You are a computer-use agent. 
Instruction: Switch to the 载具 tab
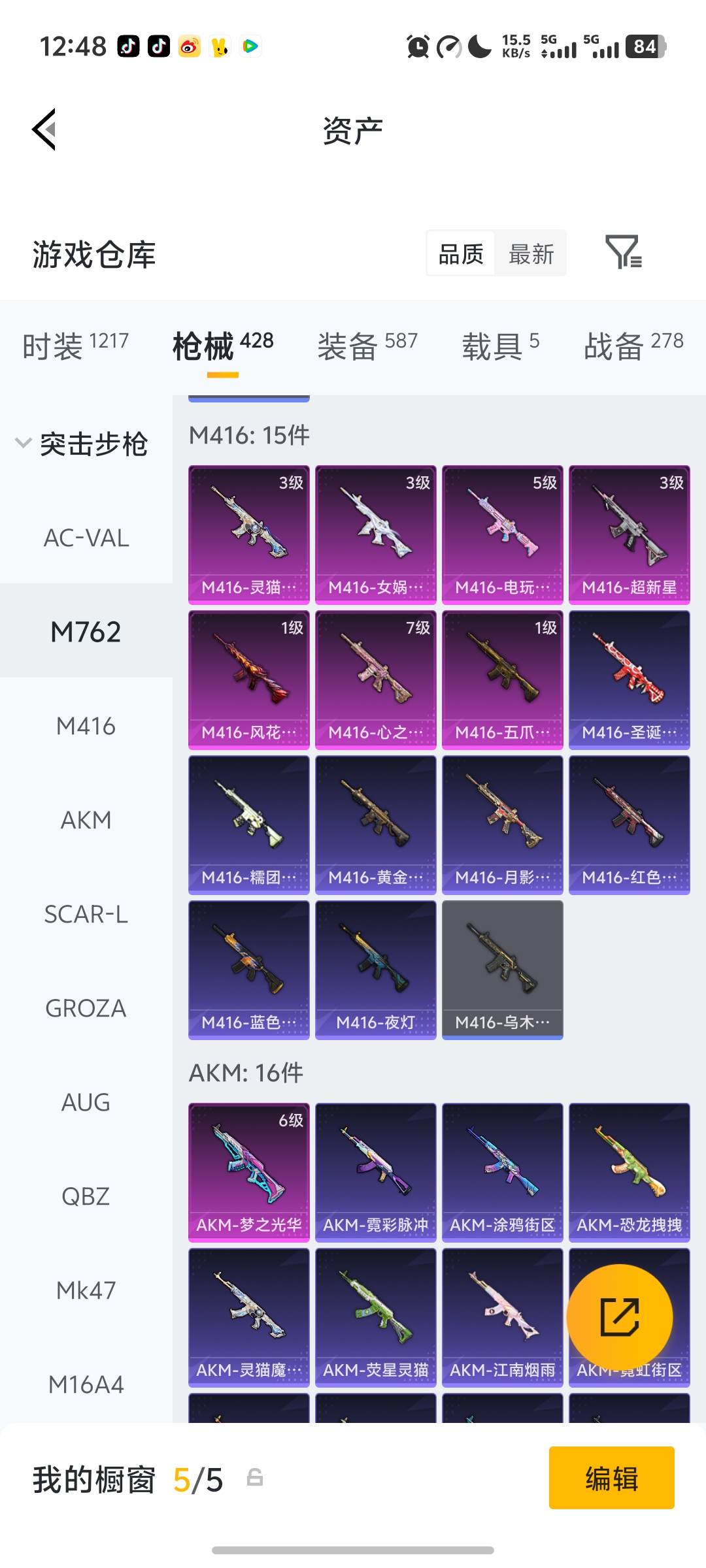pos(500,344)
